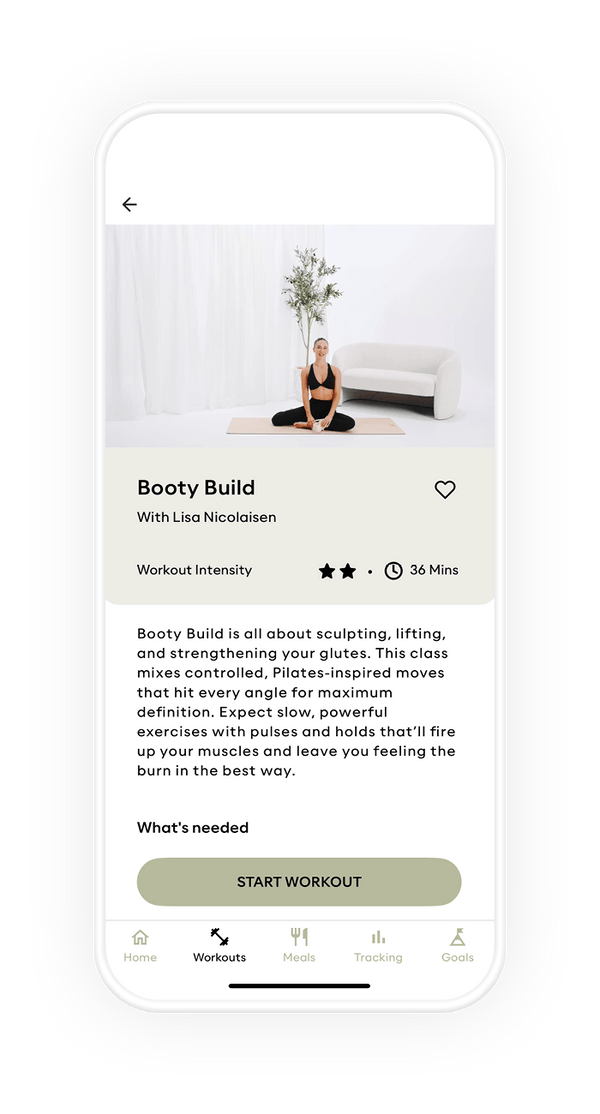Go back using the arrow icon

(x=129, y=204)
